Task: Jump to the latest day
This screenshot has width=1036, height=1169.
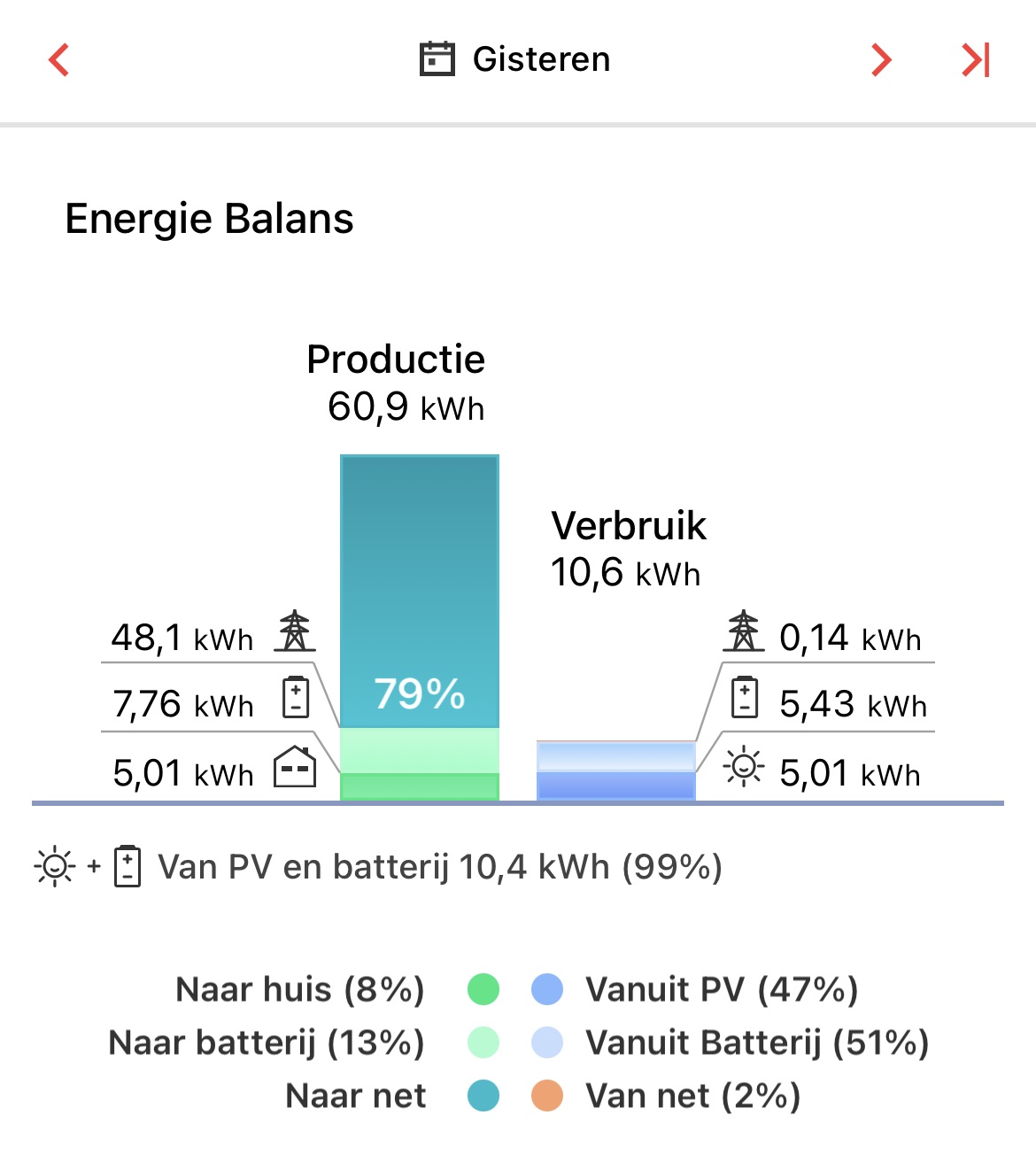Action: point(976,60)
